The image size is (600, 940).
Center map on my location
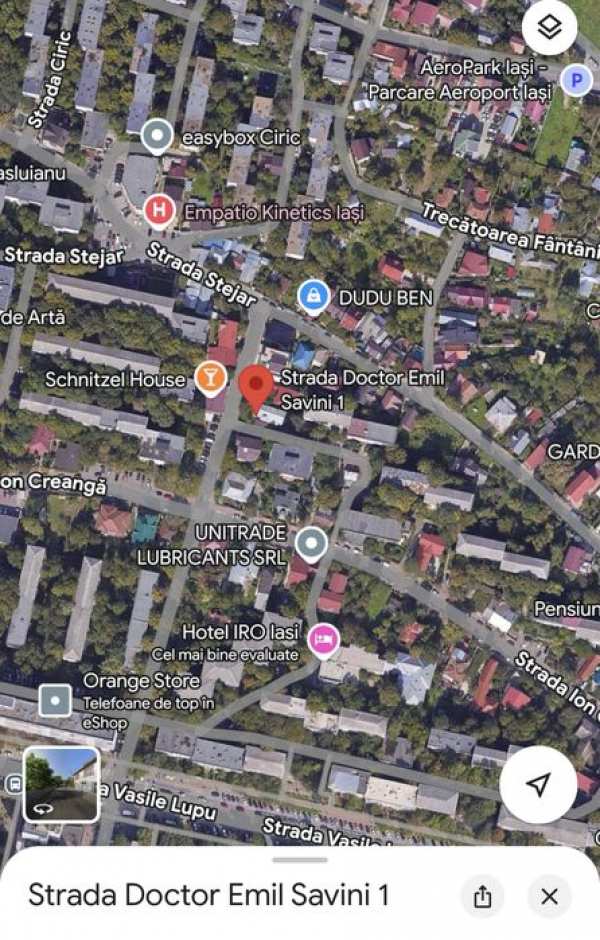(x=538, y=785)
